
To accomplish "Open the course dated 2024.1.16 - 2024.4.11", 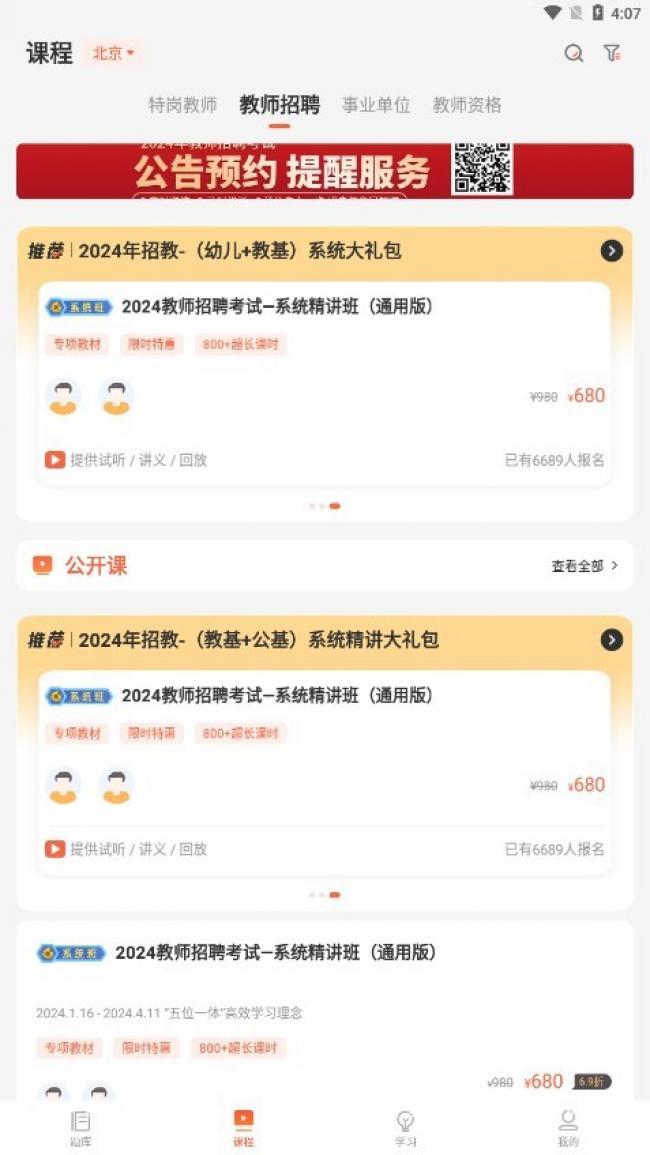I will [x=324, y=1010].
